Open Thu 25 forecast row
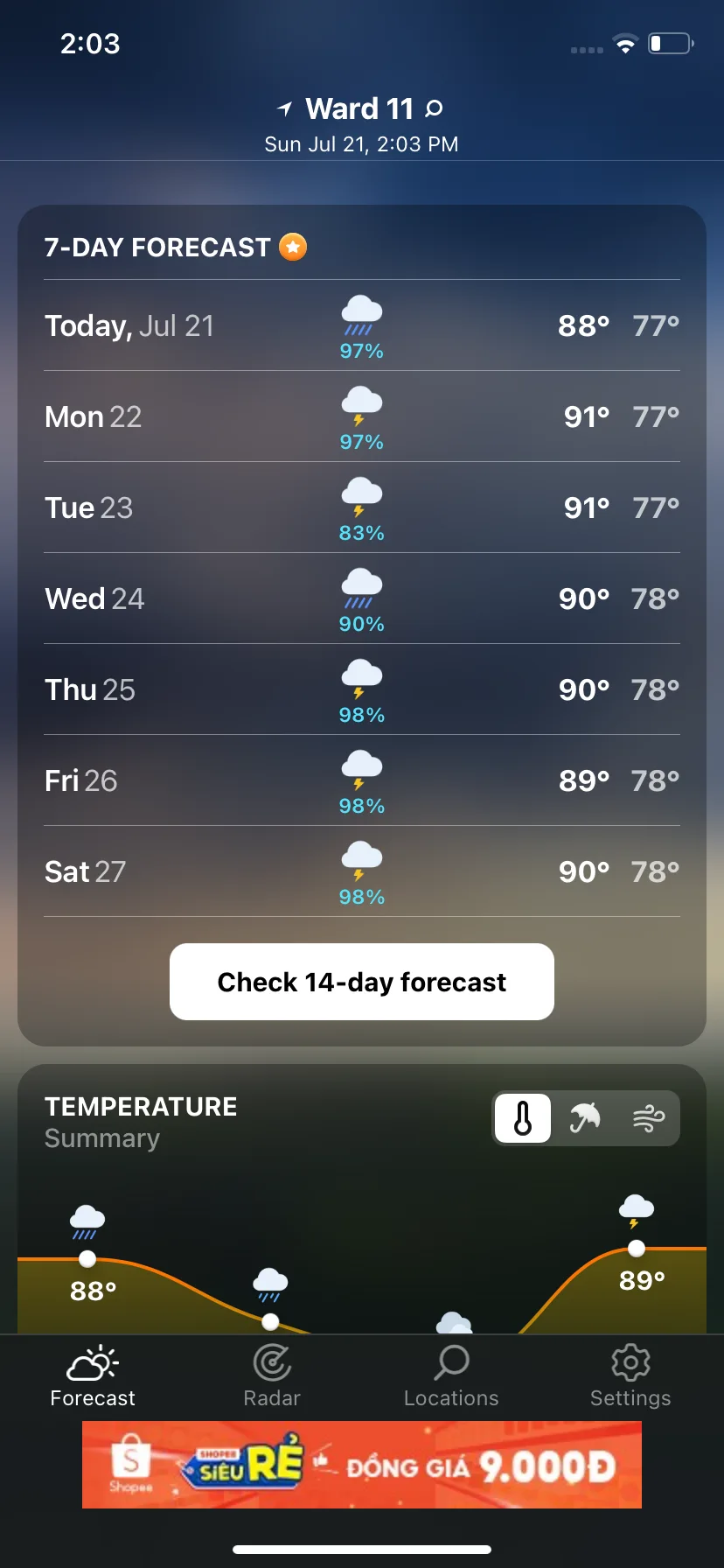The image size is (724, 1568). pos(362,689)
